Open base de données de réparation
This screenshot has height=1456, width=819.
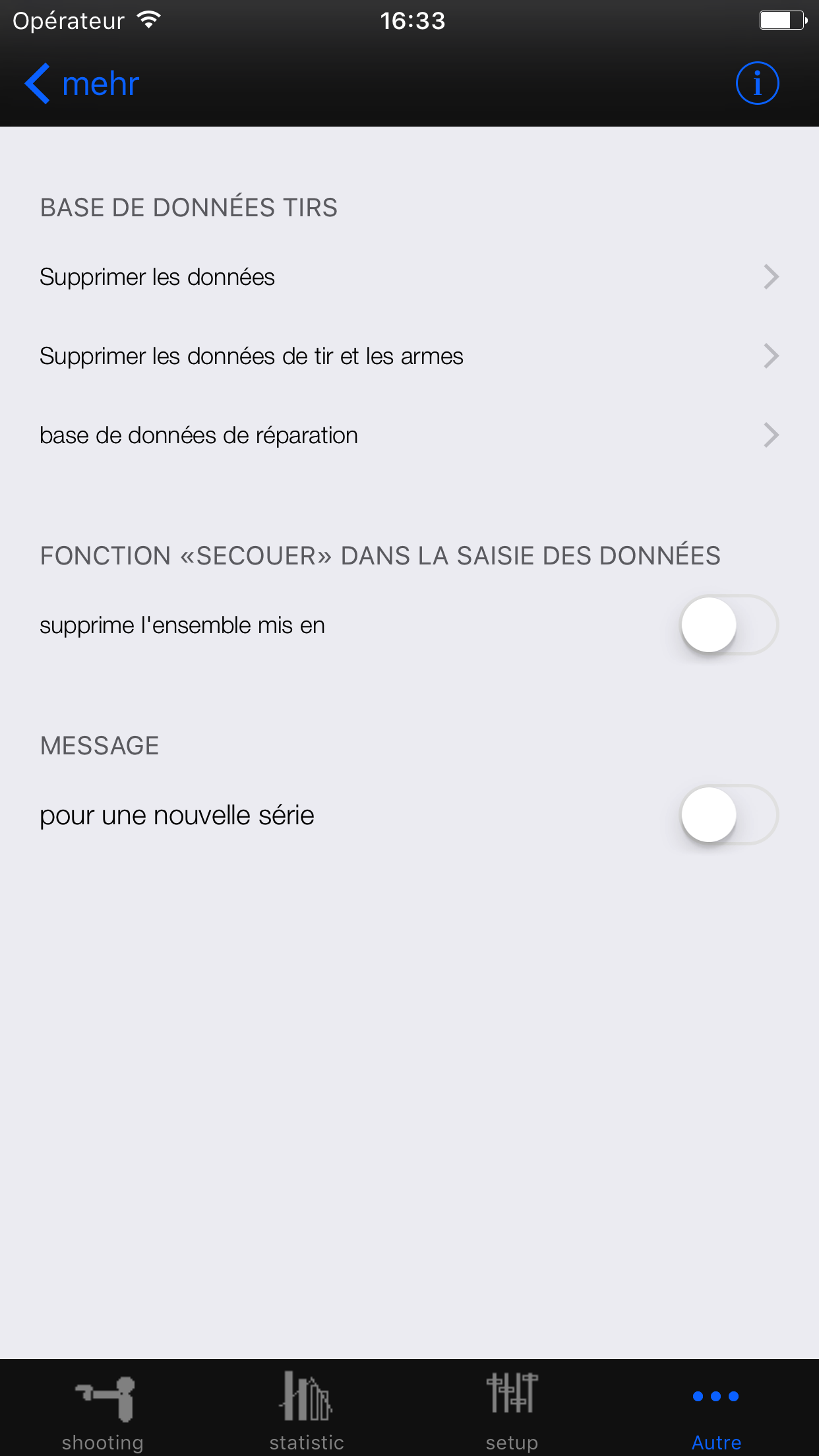point(409,435)
